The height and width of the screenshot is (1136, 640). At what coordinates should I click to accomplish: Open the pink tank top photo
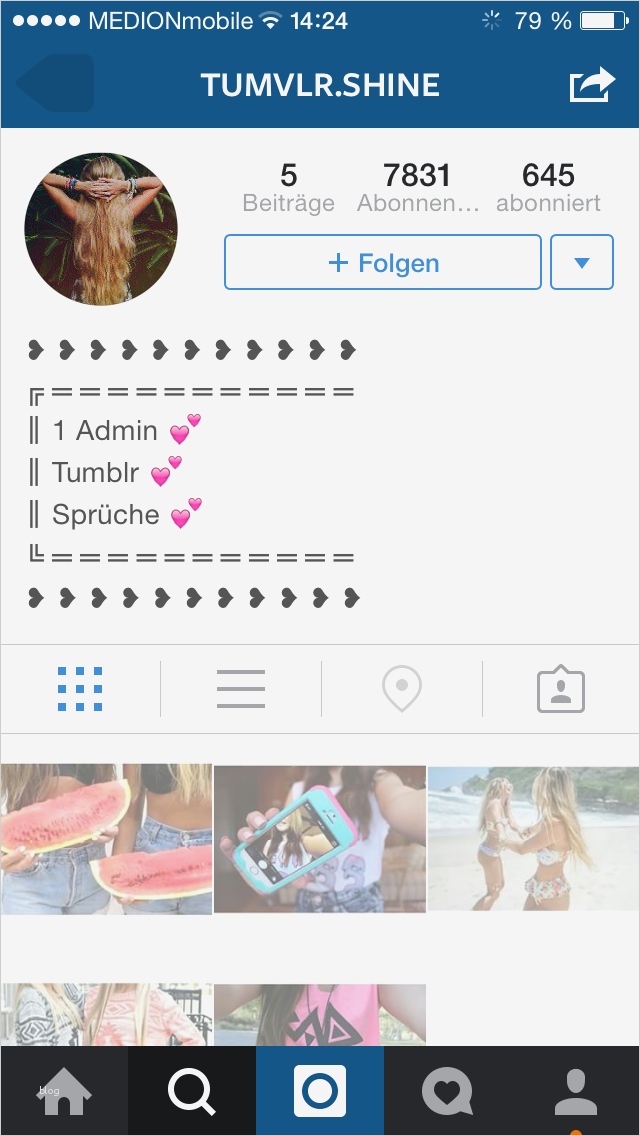pos(320,1014)
